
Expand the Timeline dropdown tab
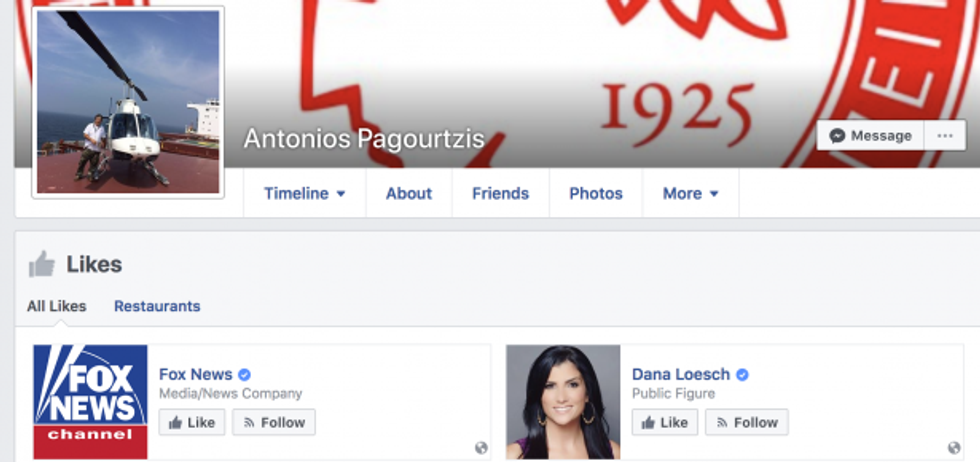pos(304,193)
